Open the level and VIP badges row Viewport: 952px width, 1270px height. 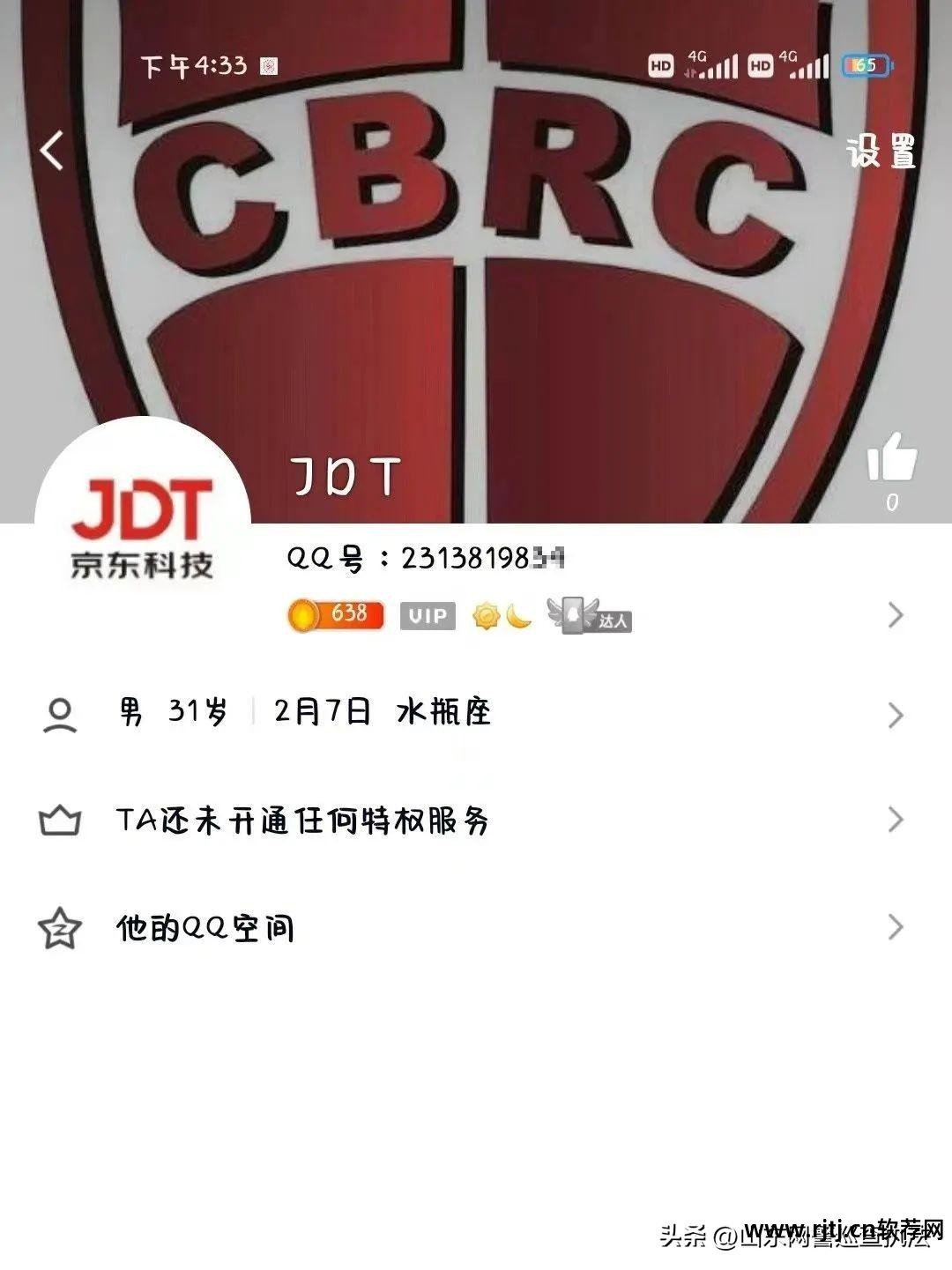click(x=591, y=615)
